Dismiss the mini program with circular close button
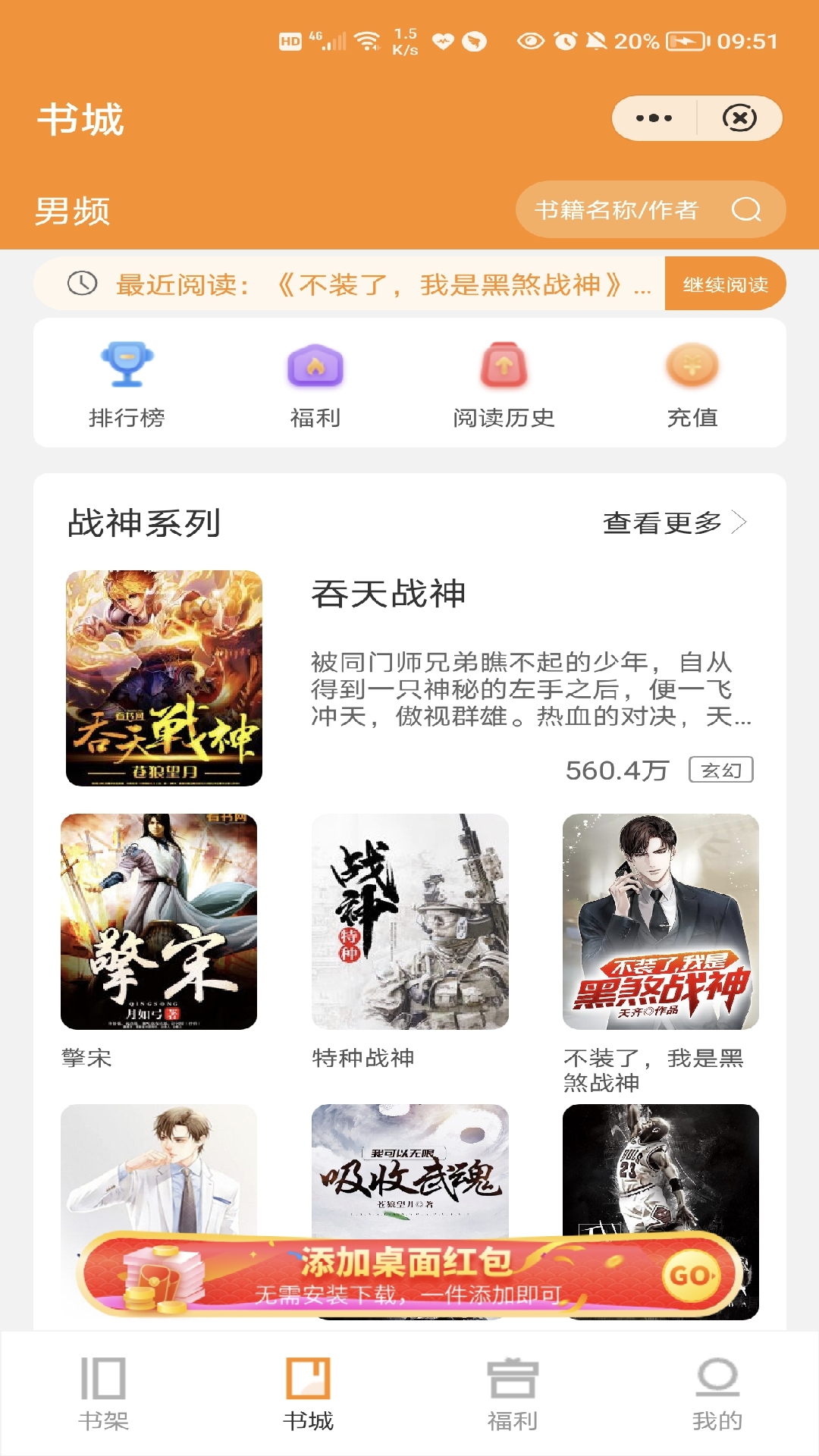Image resolution: width=819 pixels, height=1456 pixels. [x=739, y=118]
